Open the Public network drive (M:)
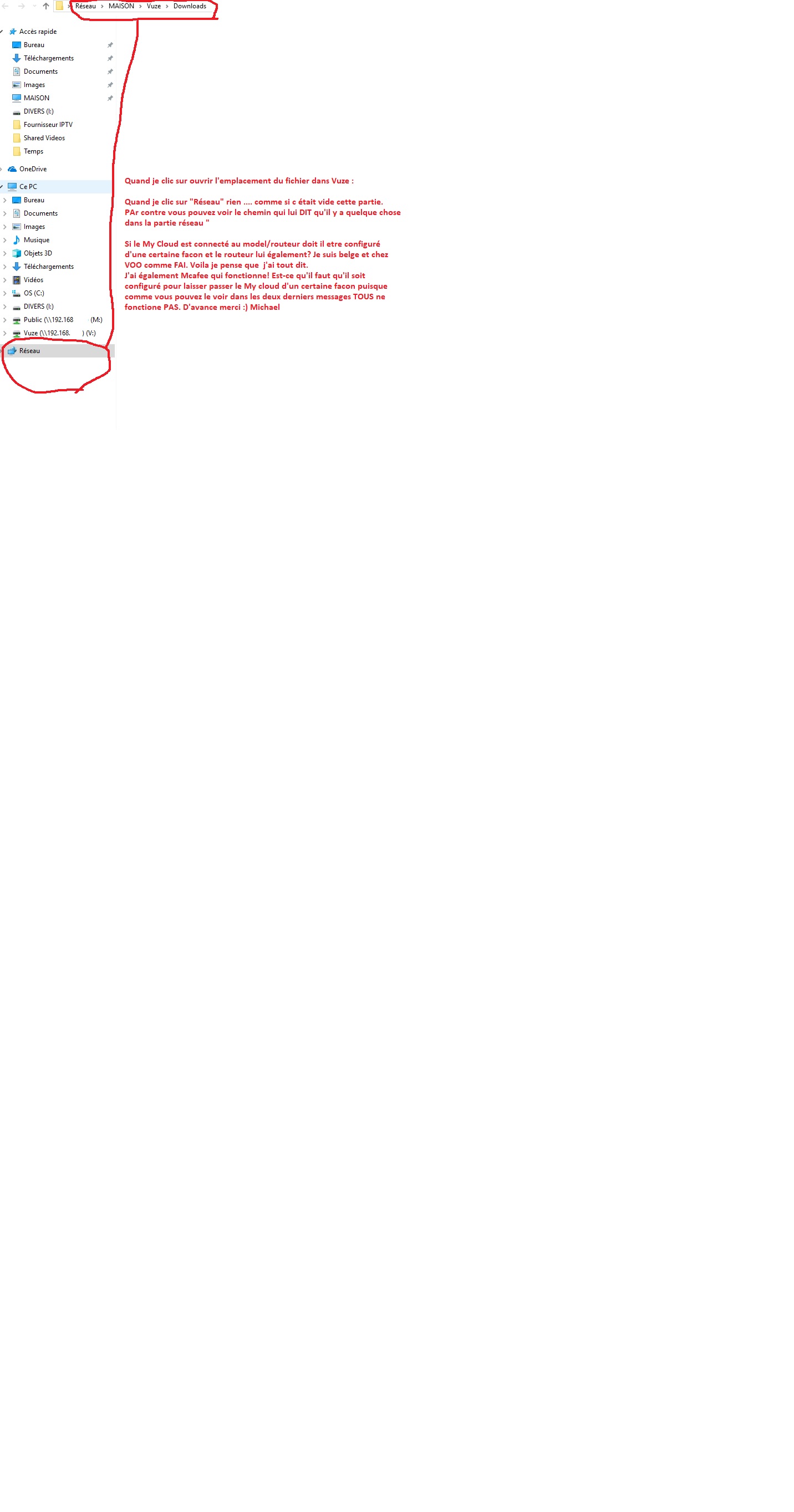This screenshot has width=794, height=1512. point(48,320)
